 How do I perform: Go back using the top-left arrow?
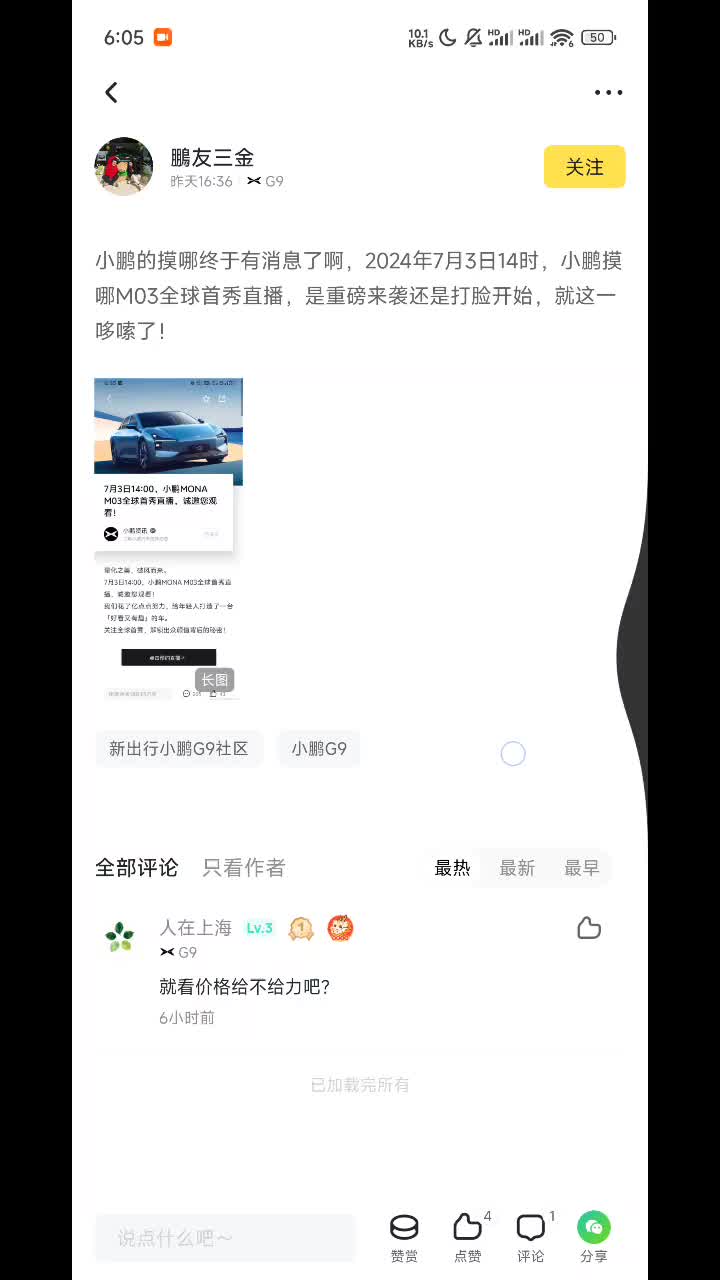pos(111,92)
